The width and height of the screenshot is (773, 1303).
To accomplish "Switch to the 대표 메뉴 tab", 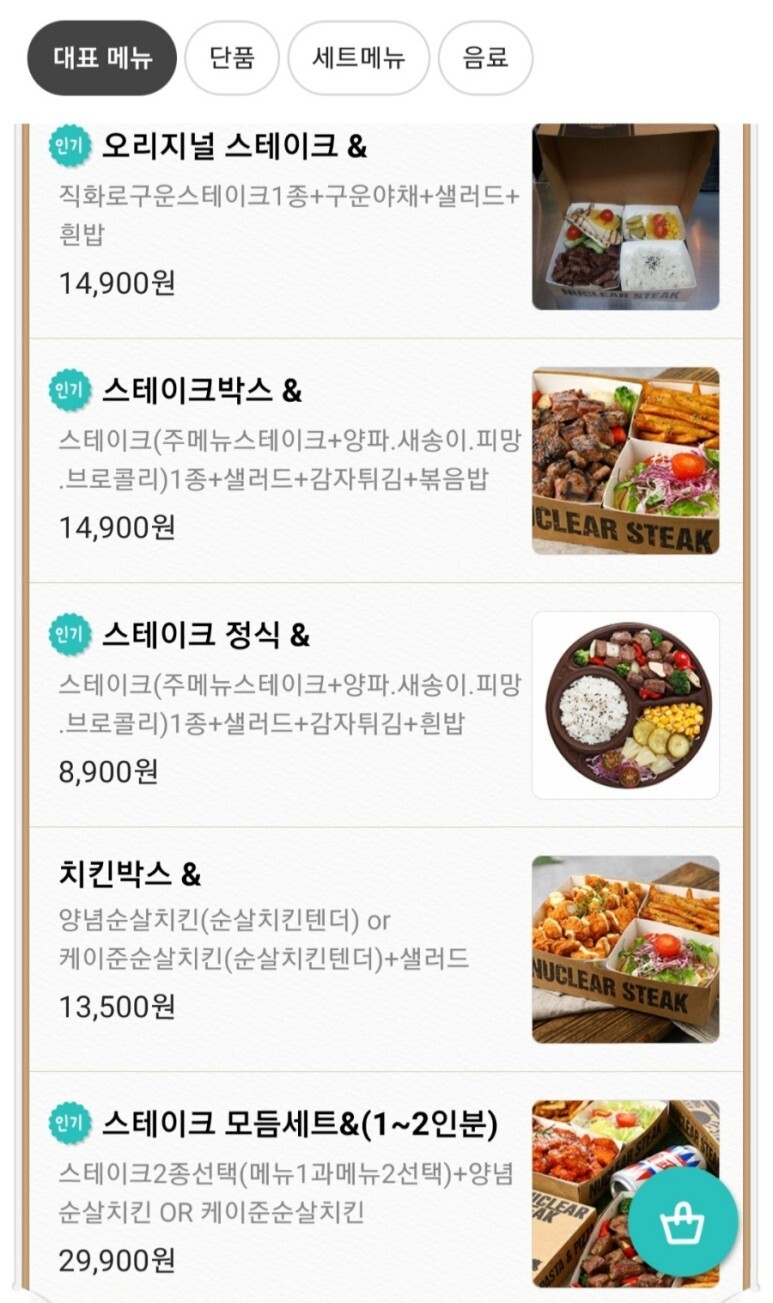I will [x=101, y=58].
